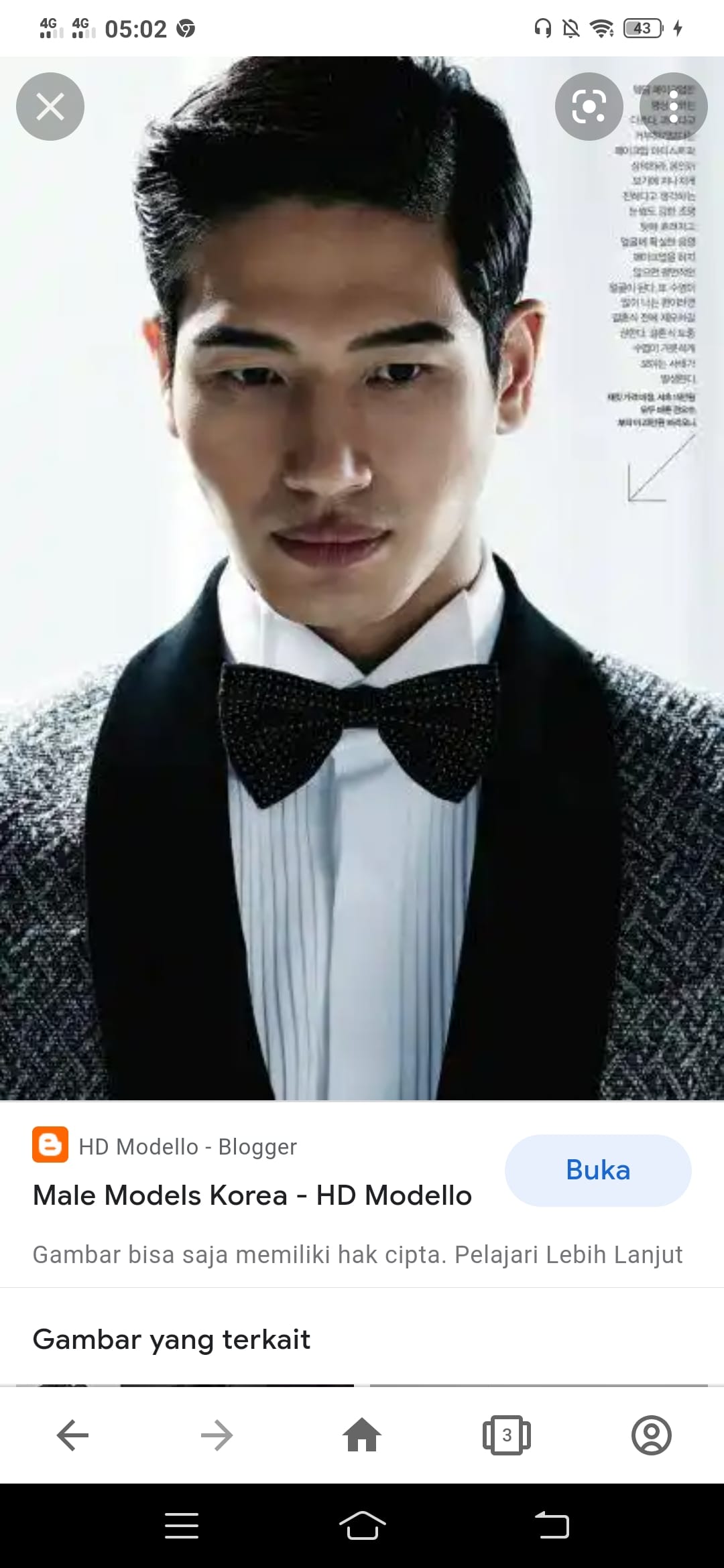Open system recent apps menu
Image resolution: width=724 pixels, height=1568 pixels.
click(x=182, y=1526)
